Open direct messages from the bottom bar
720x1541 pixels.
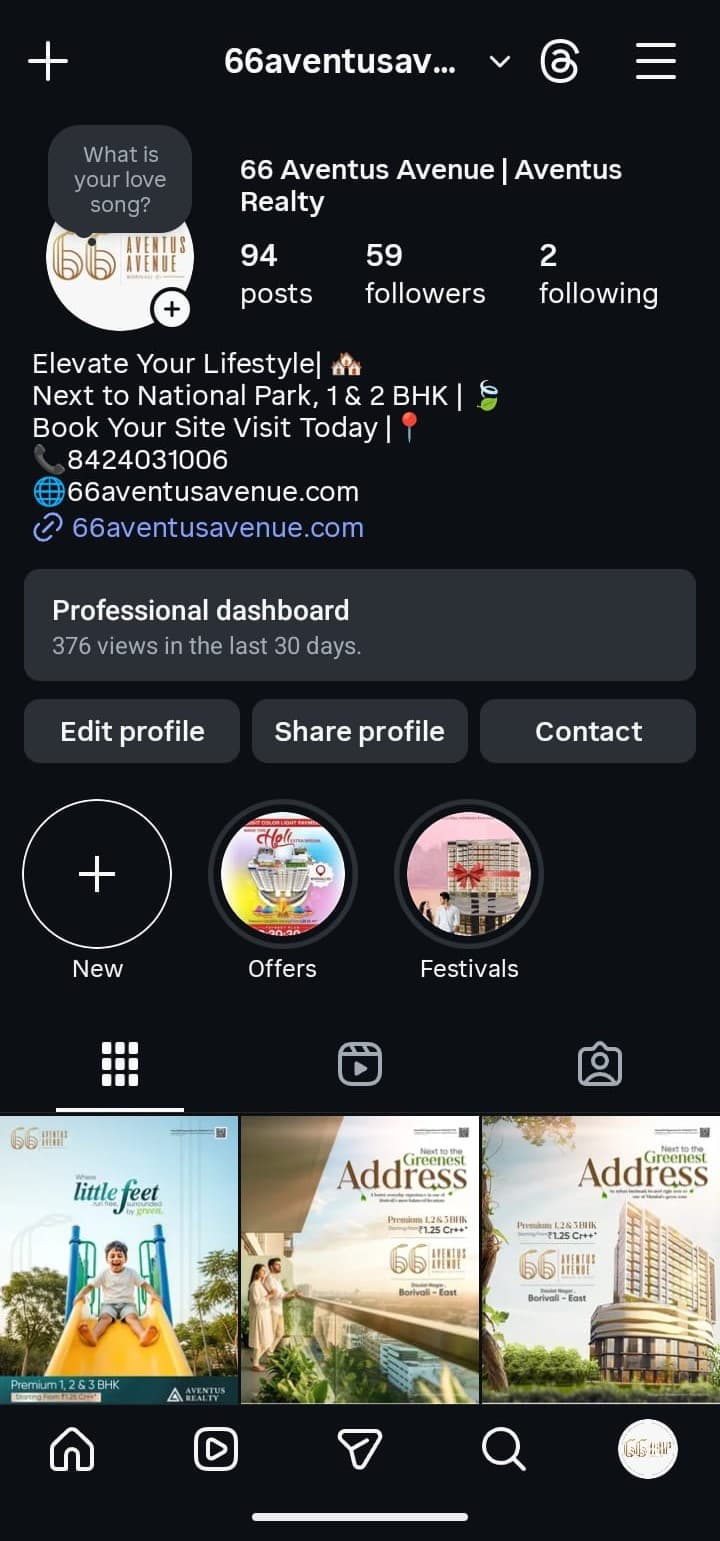click(360, 1448)
